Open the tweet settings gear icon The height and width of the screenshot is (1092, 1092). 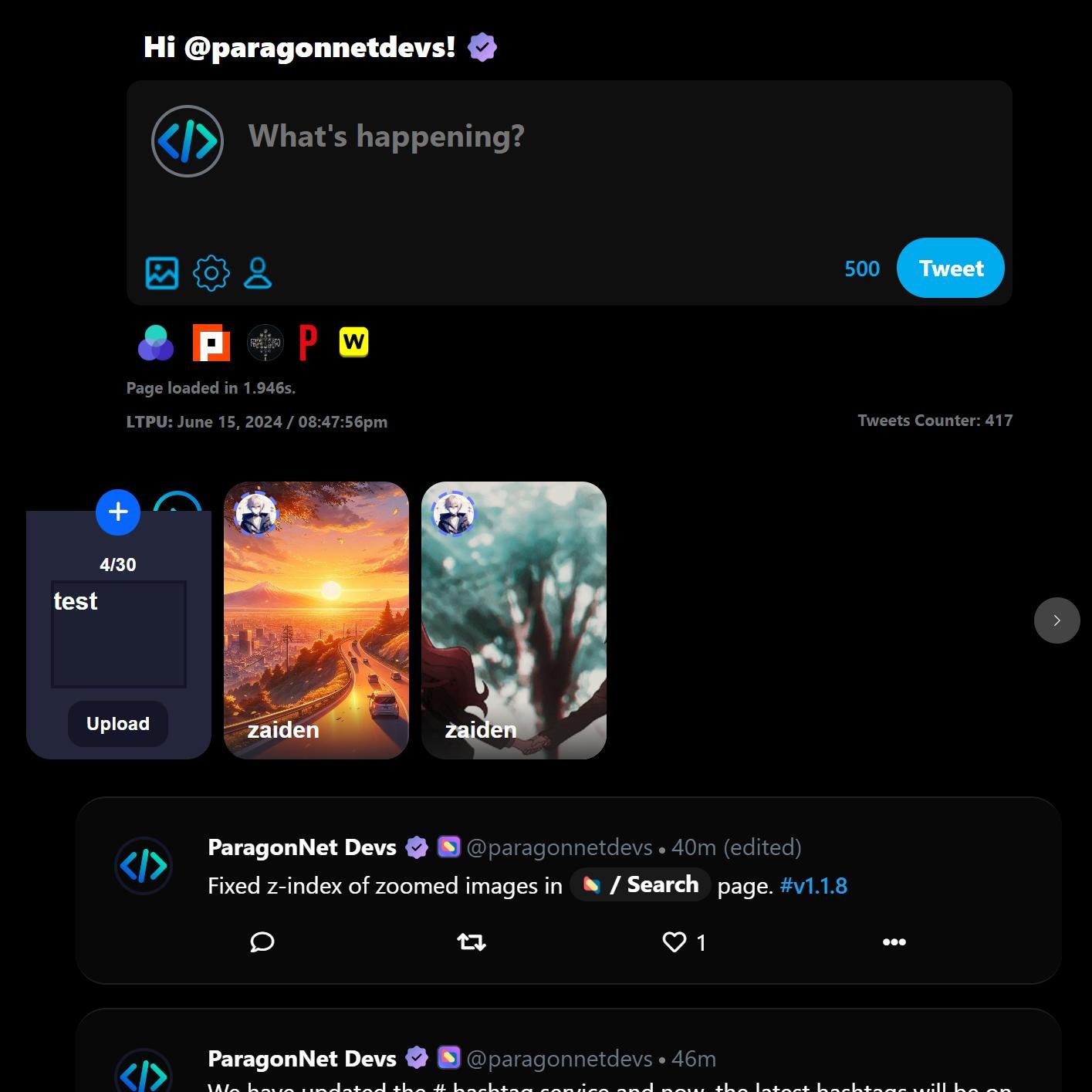coord(211,273)
